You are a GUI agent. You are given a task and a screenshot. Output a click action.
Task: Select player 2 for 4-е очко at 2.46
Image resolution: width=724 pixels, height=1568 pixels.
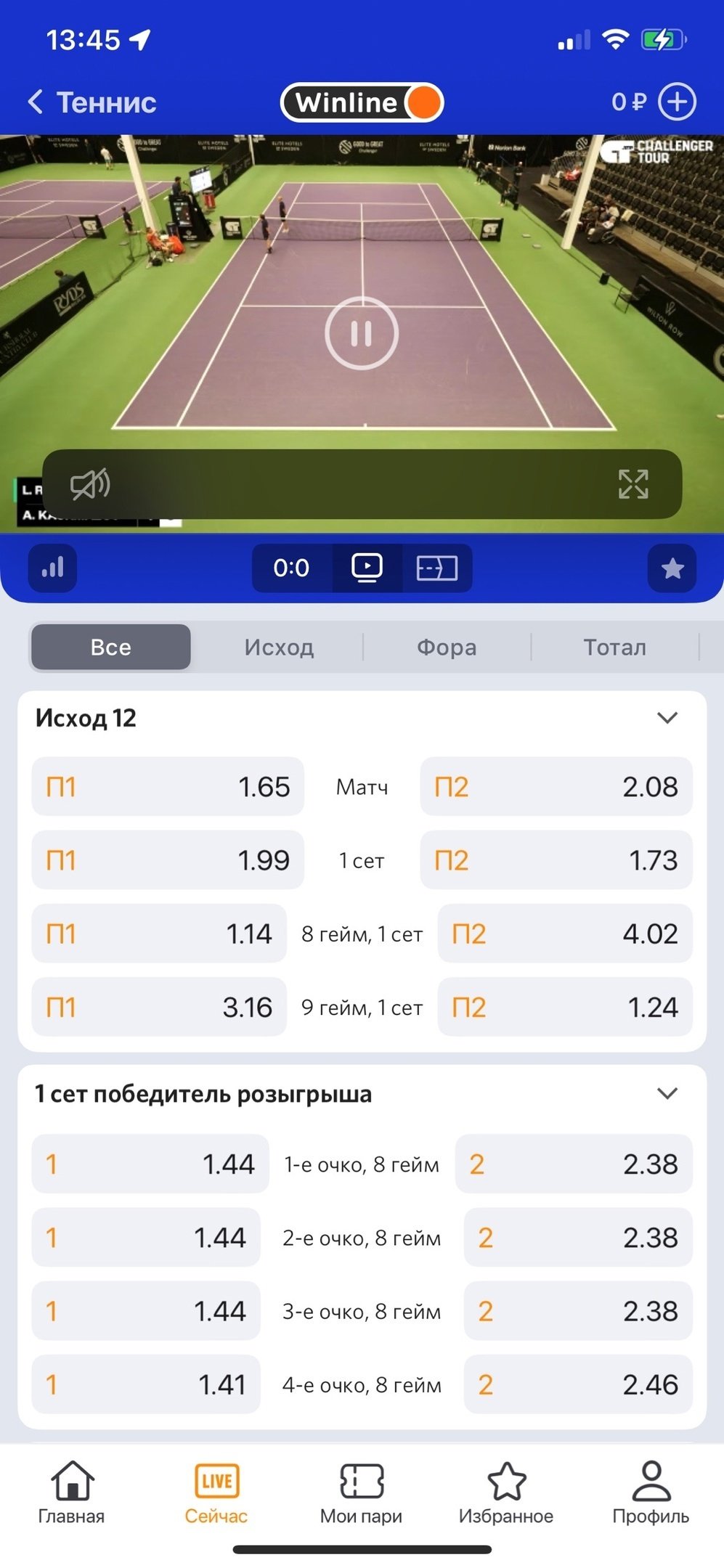coord(577,1384)
